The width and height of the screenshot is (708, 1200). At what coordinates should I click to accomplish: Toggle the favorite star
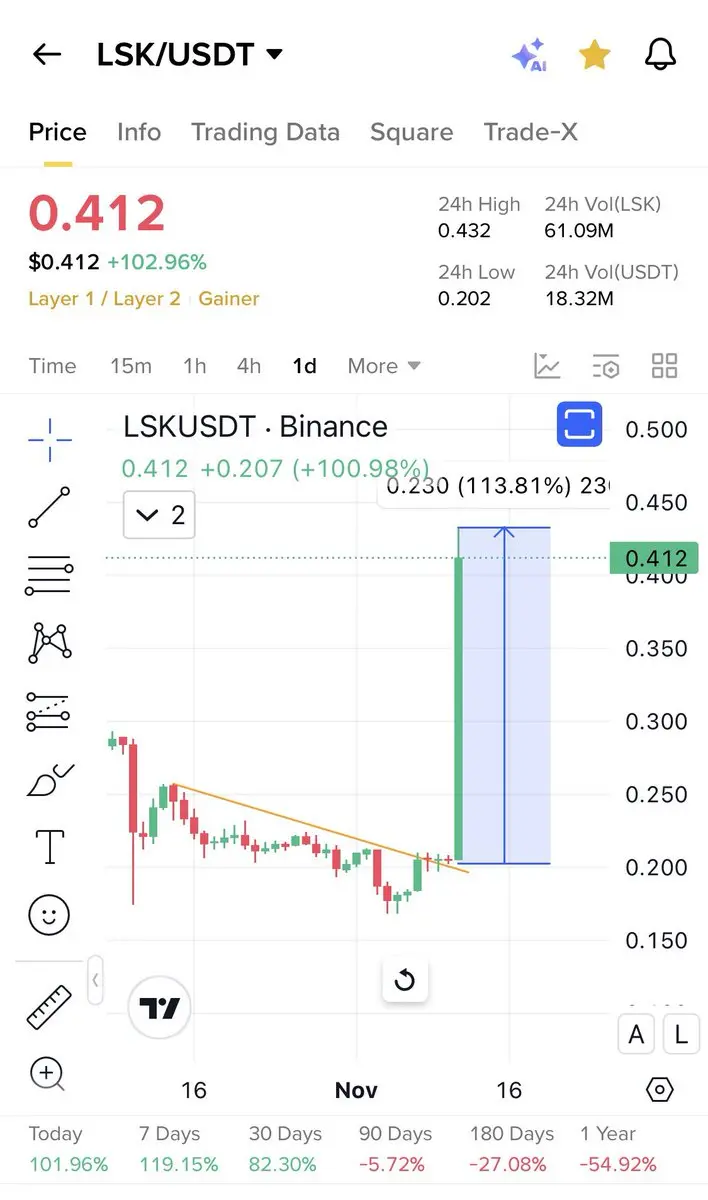point(594,55)
